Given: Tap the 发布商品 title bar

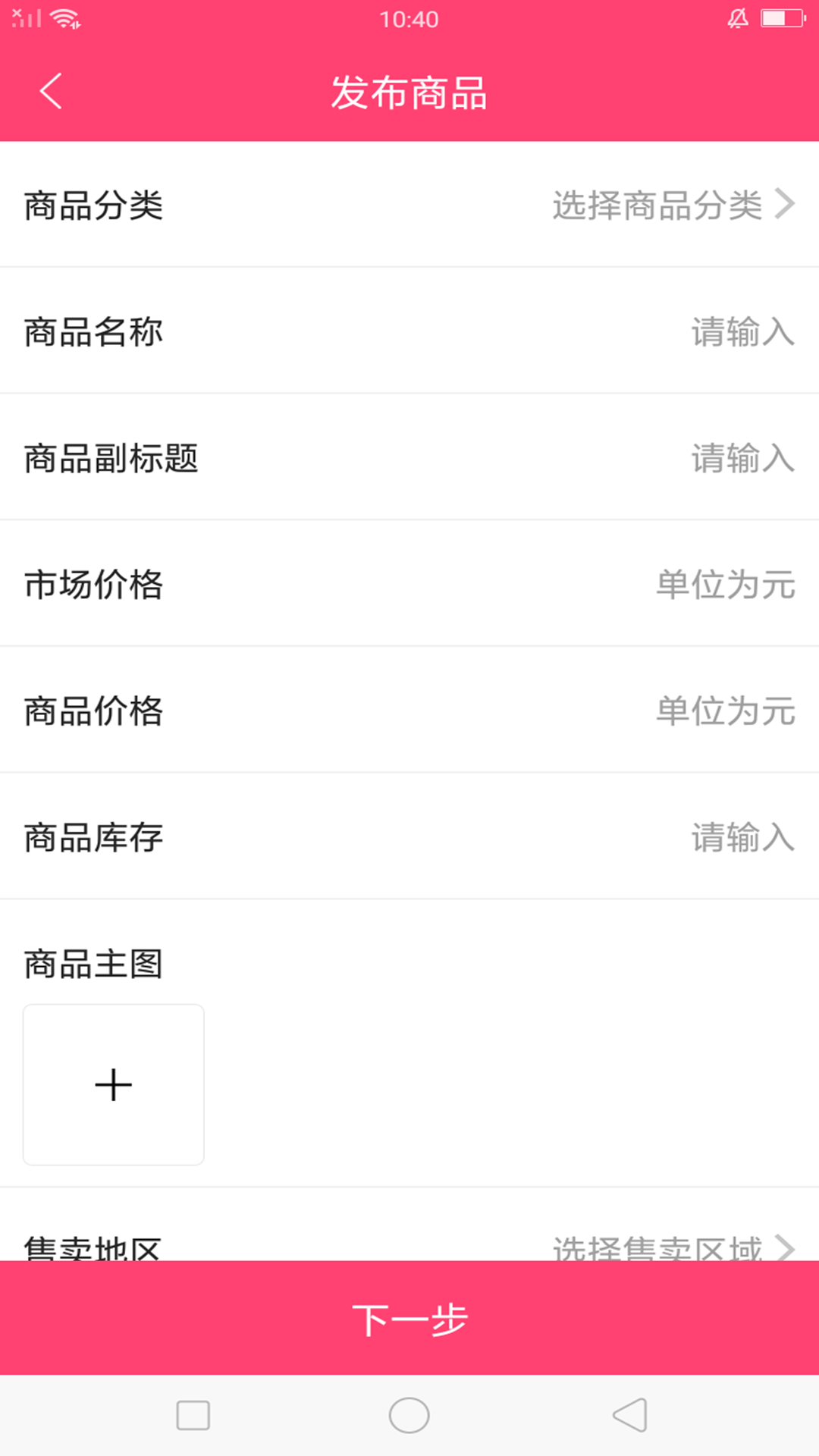Looking at the screenshot, I should [409, 93].
